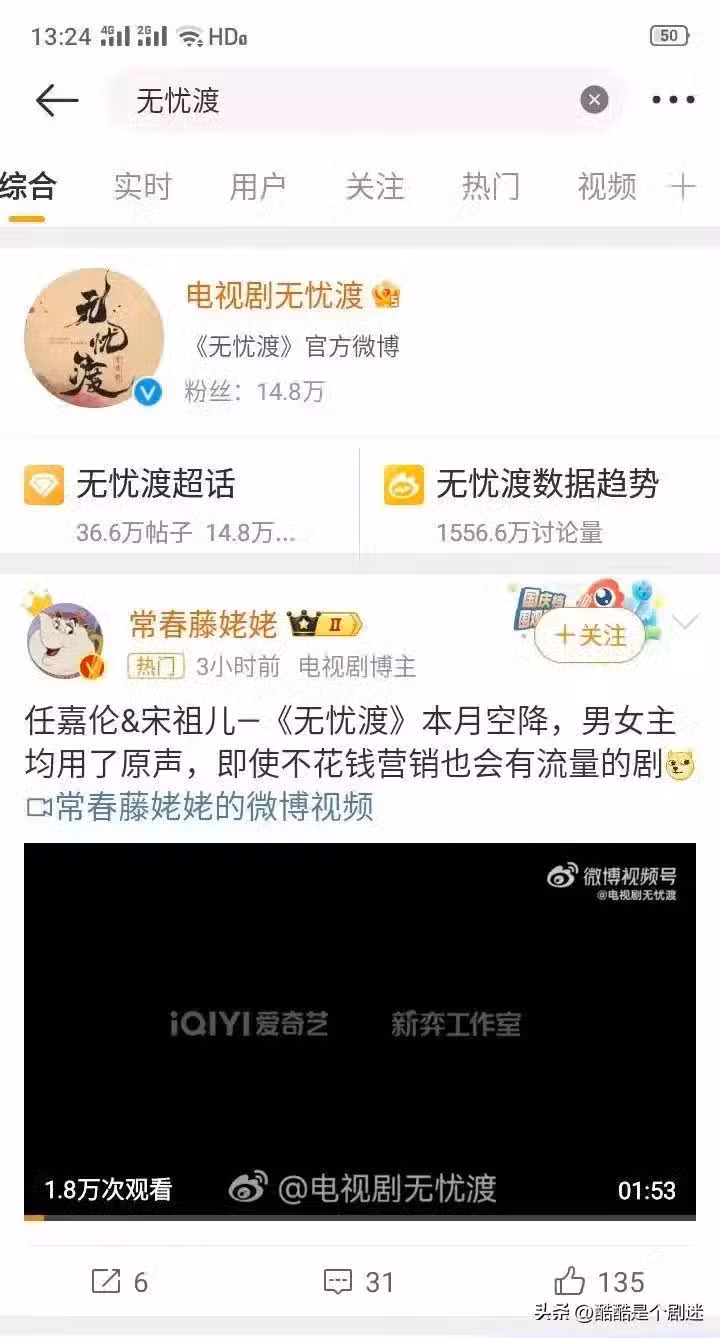
Task: Switch to the 实时 tab
Action: [x=142, y=186]
